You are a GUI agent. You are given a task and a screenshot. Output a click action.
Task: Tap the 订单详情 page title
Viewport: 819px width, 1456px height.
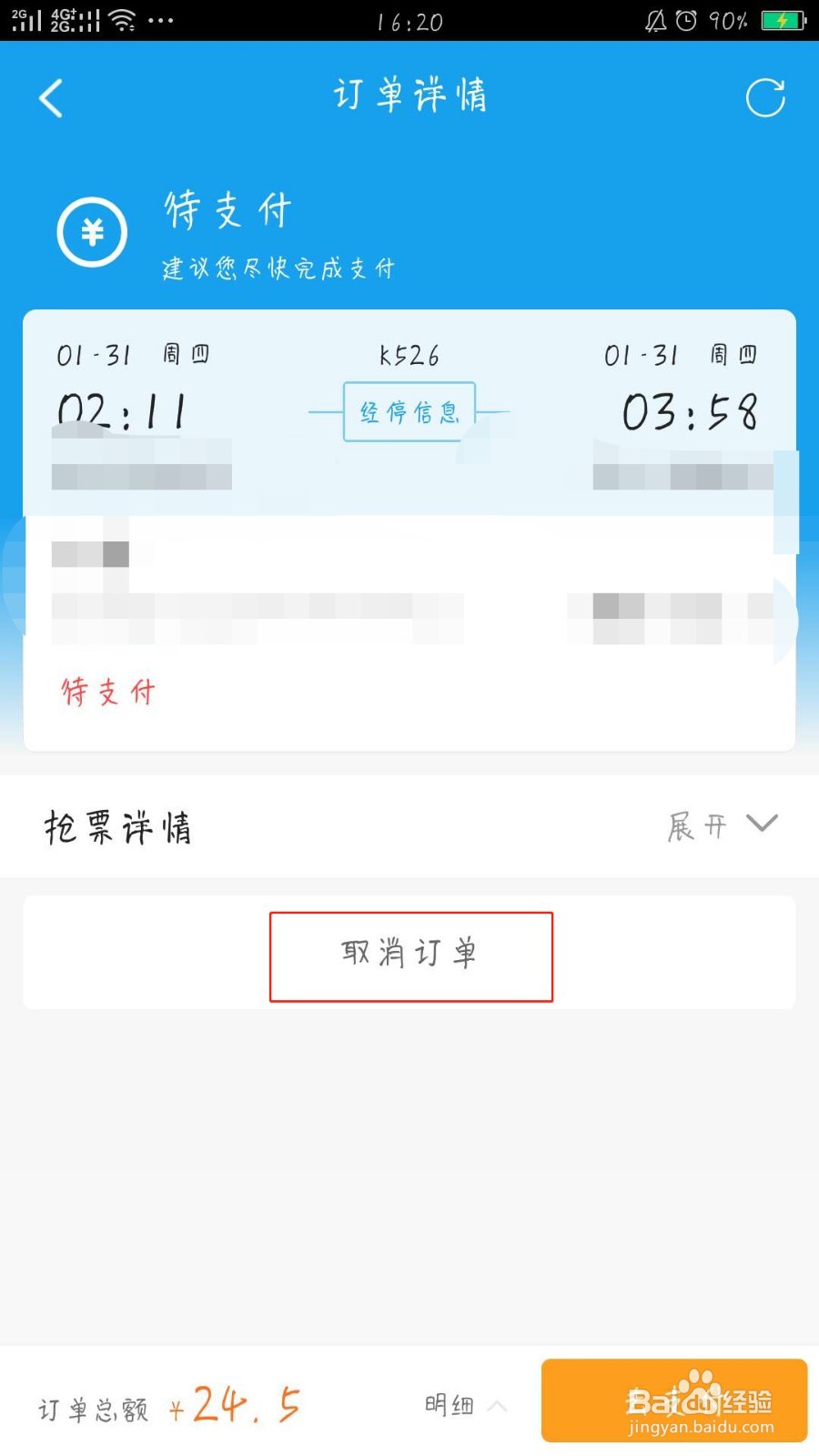[x=409, y=96]
